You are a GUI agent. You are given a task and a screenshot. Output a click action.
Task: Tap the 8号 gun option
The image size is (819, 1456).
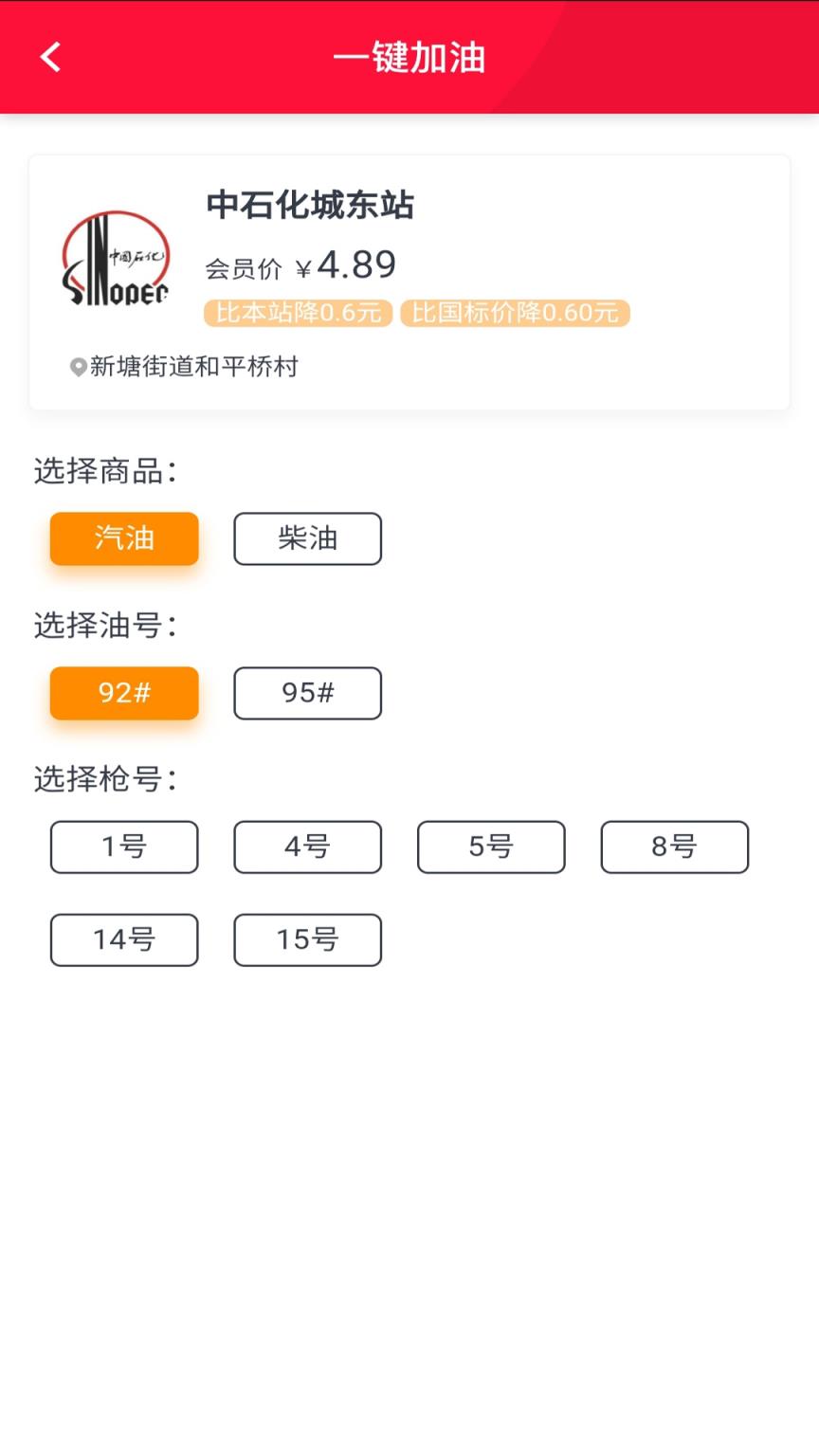pos(675,846)
